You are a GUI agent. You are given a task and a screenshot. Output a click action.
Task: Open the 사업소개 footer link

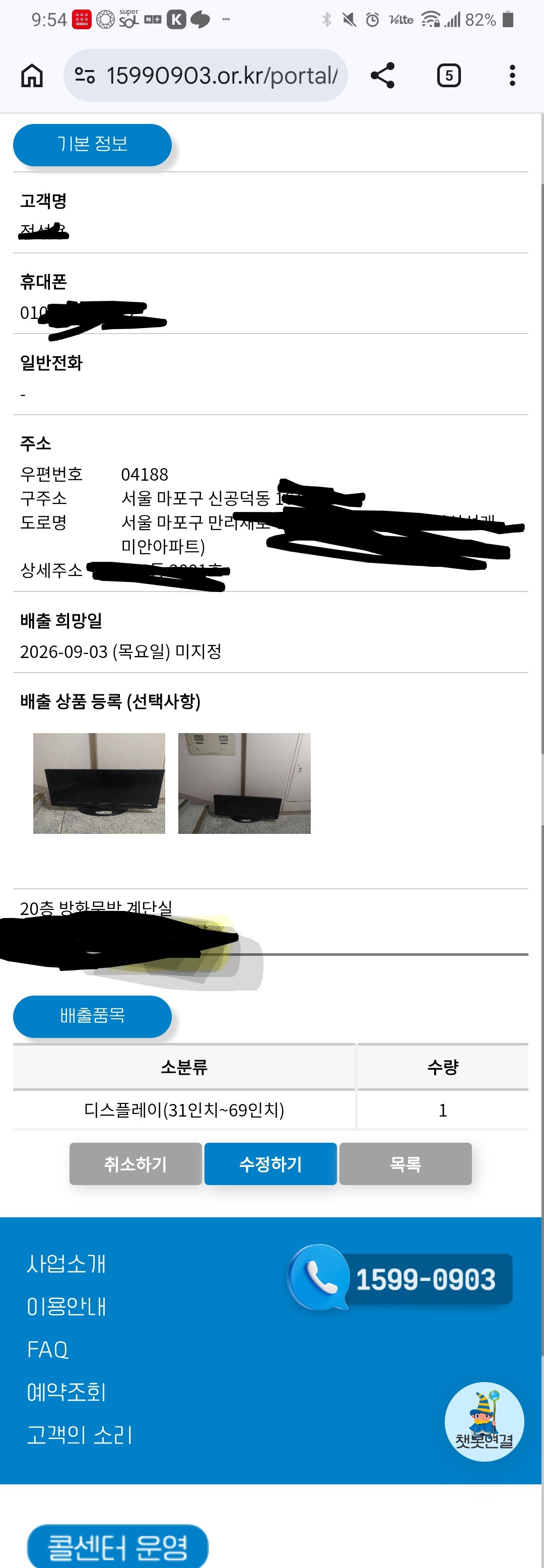point(66,1264)
